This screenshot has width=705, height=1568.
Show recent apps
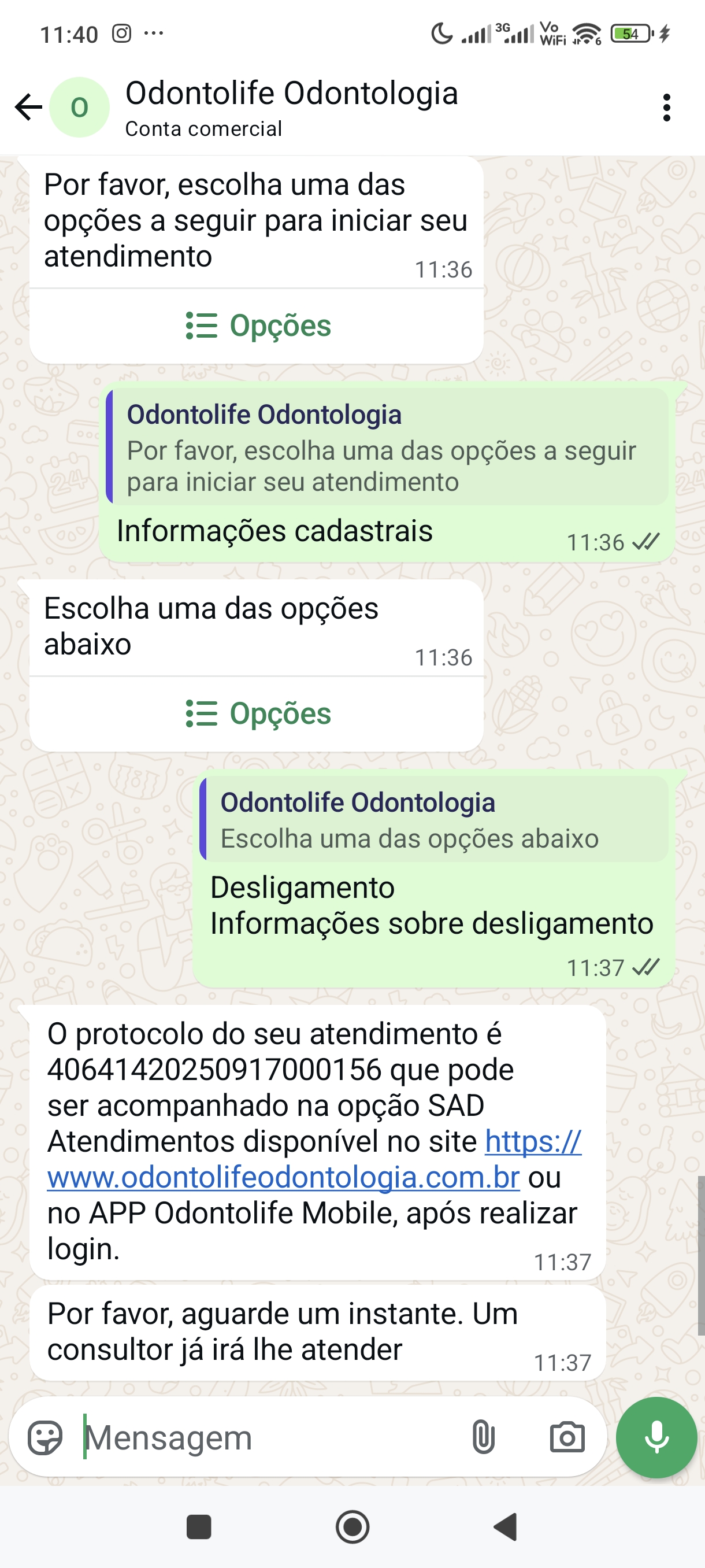(199, 1526)
